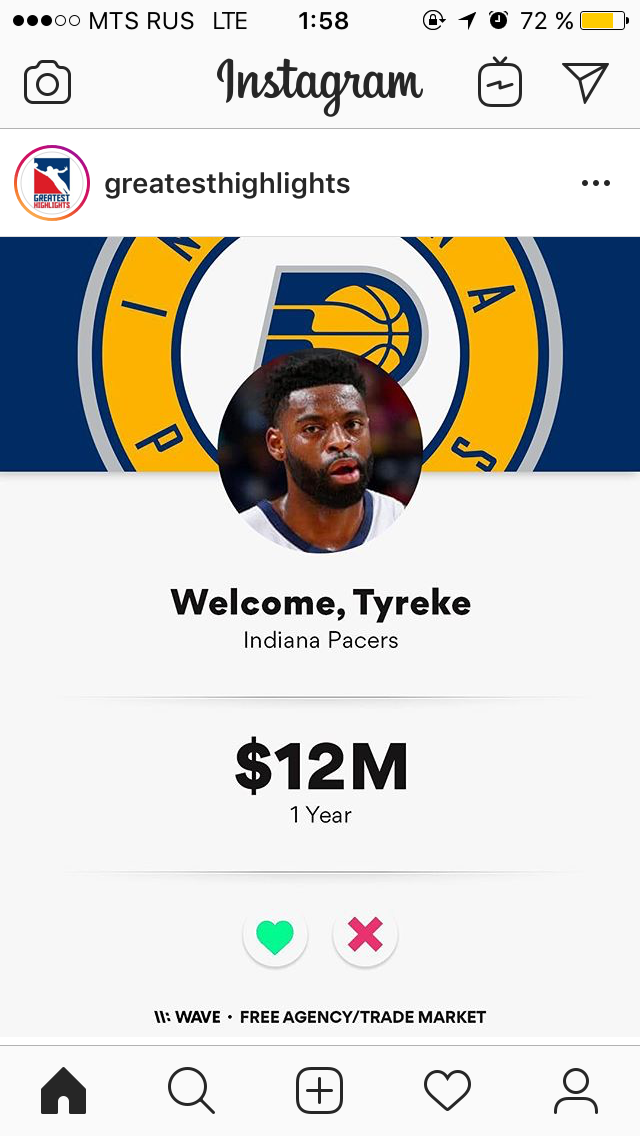Switch to the Profile tab
This screenshot has width=640, height=1136.
coord(575,1090)
